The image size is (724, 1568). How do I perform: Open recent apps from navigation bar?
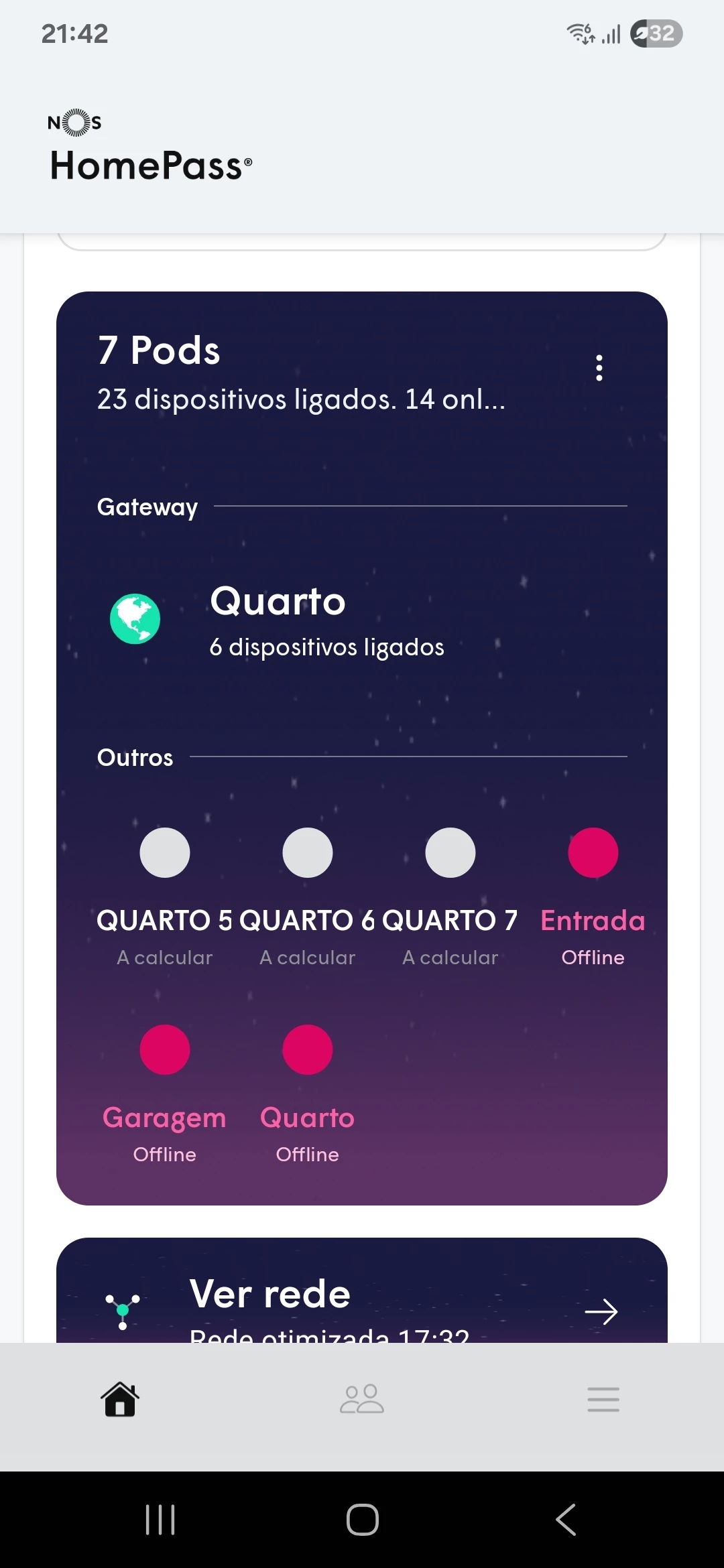160,1520
